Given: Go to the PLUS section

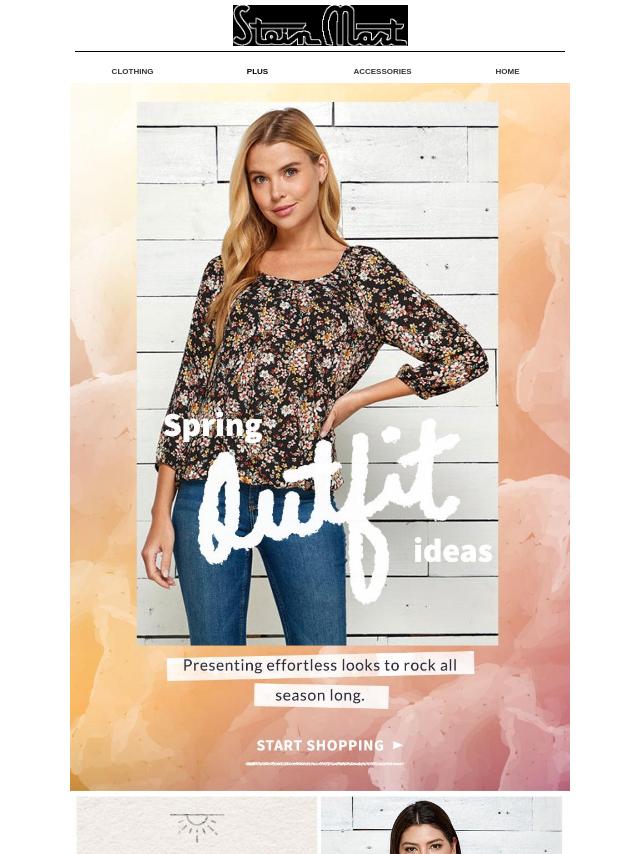Looking at the screenshot, I should click(x=257, y=71).
